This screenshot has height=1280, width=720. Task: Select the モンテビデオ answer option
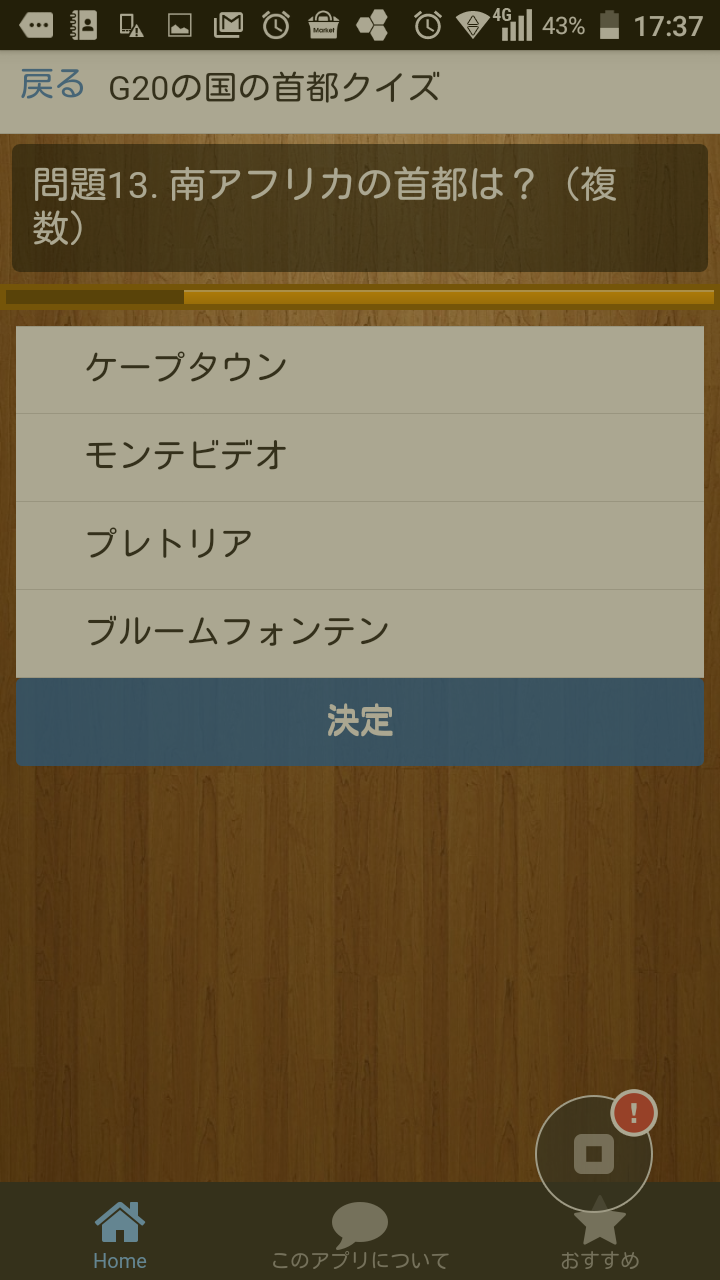point(359,456)
